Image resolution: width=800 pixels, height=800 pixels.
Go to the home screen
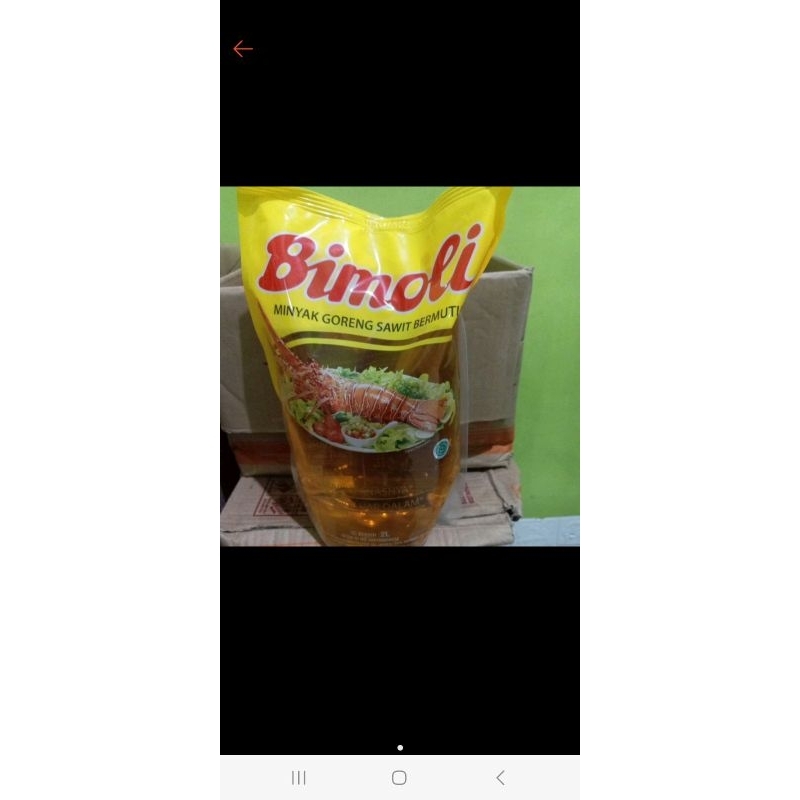click(x=399, y=777)
